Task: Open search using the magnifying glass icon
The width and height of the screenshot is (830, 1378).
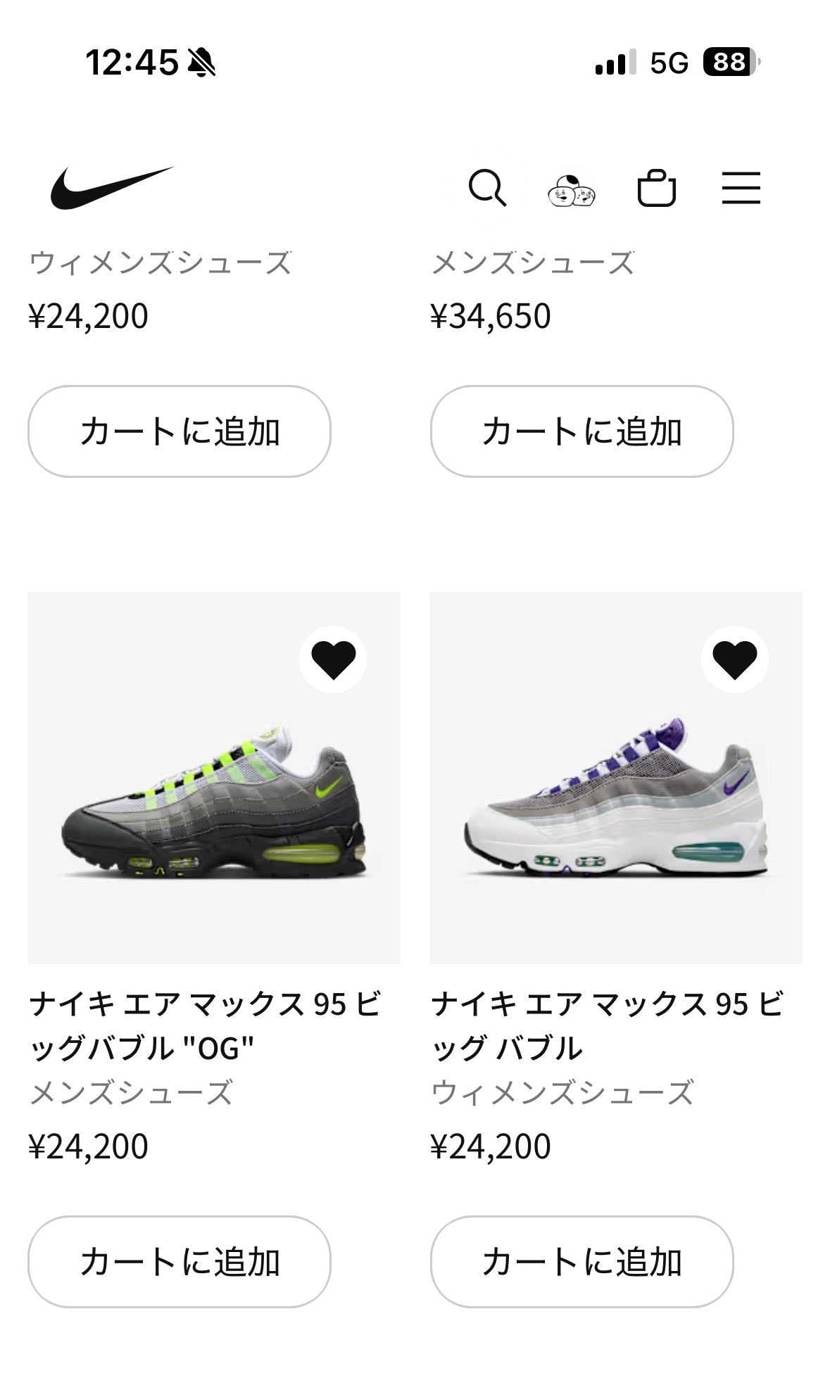Action: click(487, 188)
